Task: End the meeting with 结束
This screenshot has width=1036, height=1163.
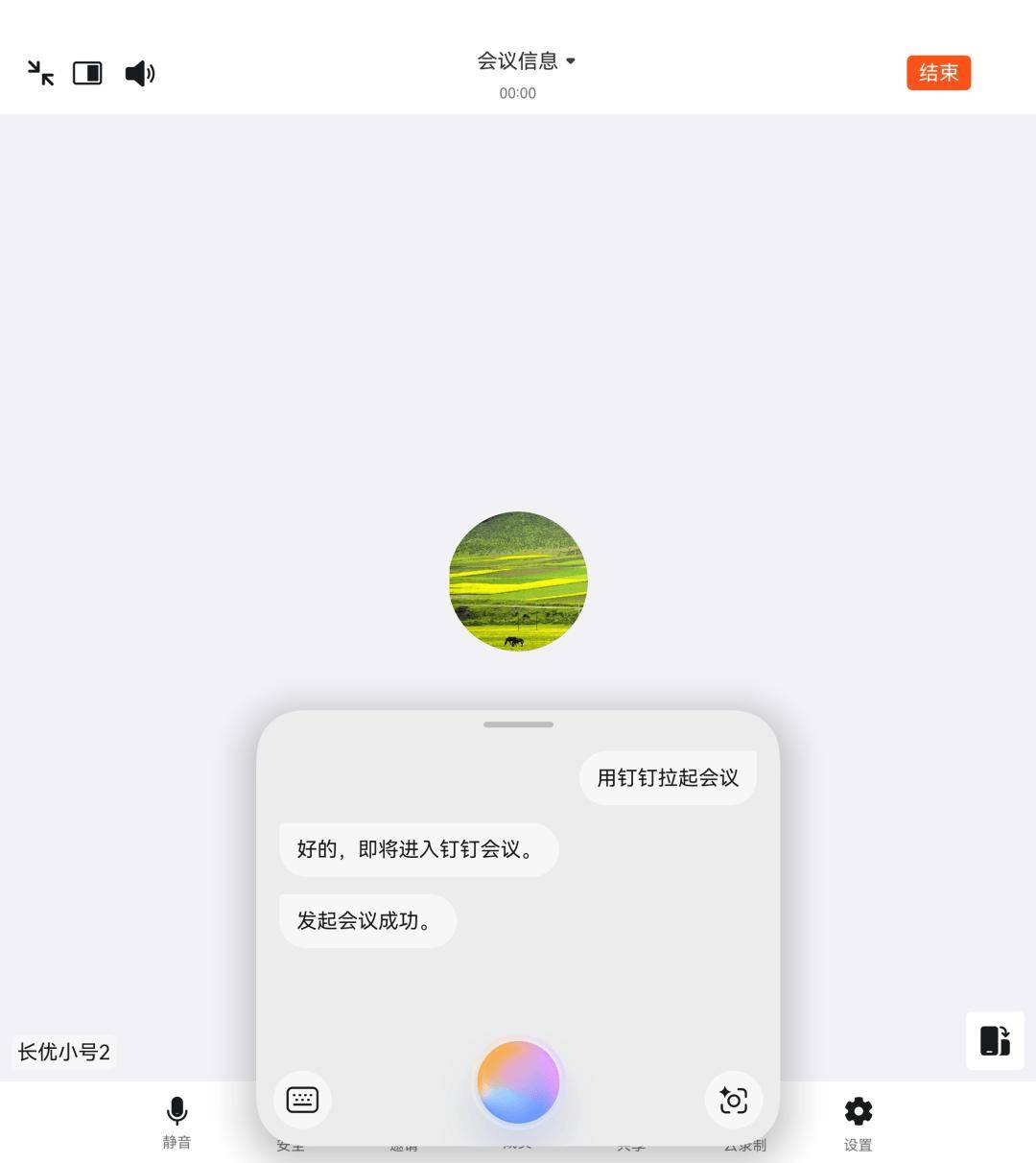Action: (x=938, y=73)
